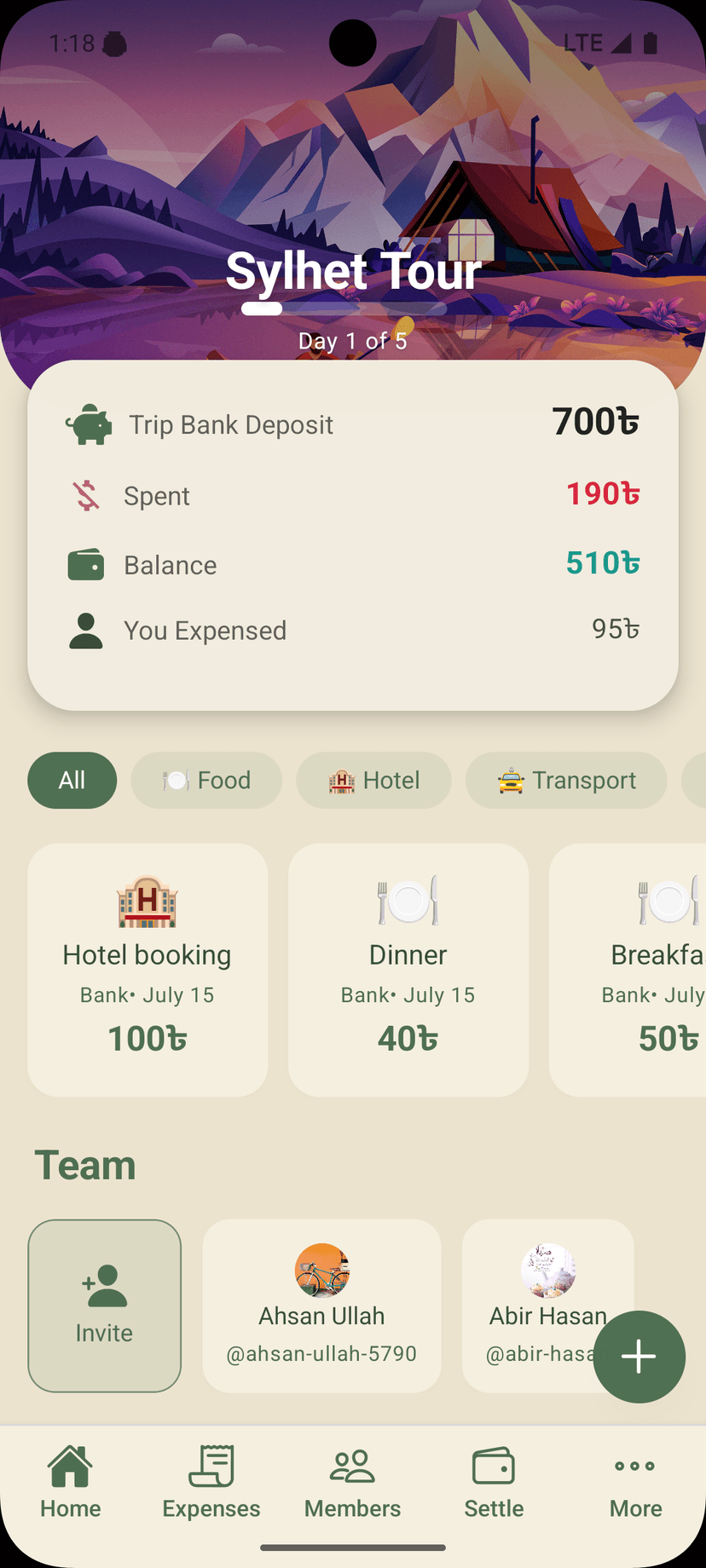Switch to the Settle tab
This screenshot has height=1568, width=706.
pyautogui.click(x=494, y=1483)
